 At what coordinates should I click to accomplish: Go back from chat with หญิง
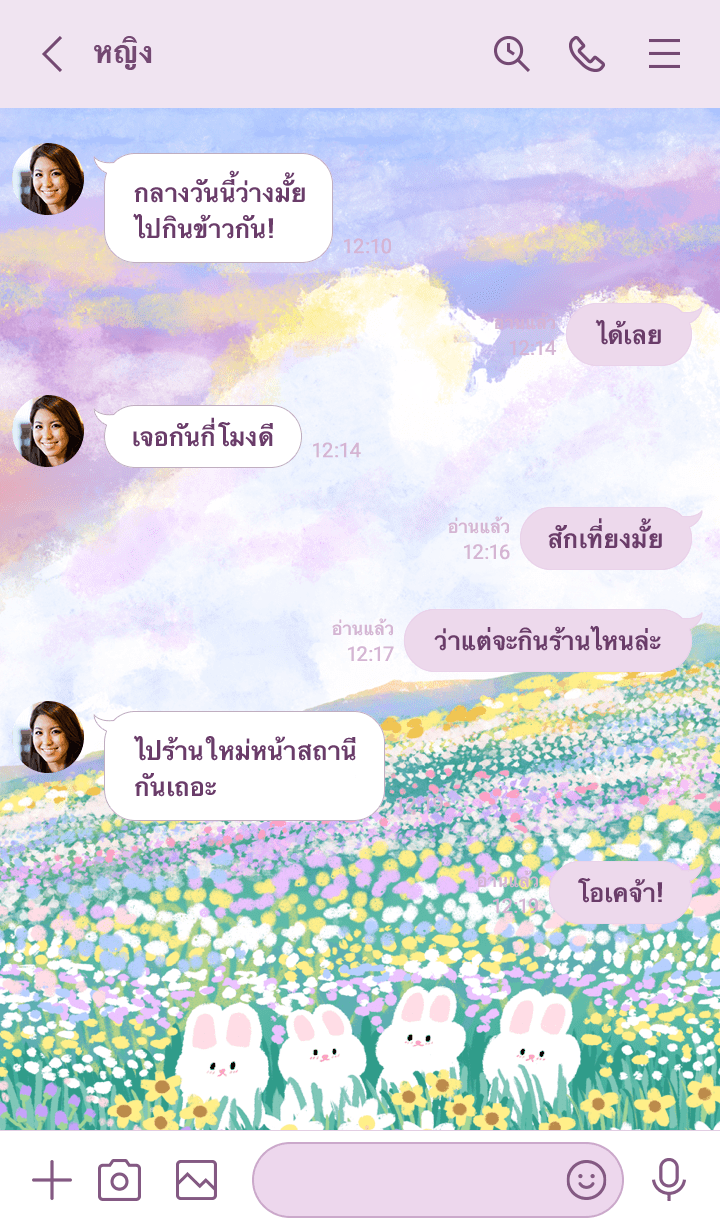click(x=52, y=54)
